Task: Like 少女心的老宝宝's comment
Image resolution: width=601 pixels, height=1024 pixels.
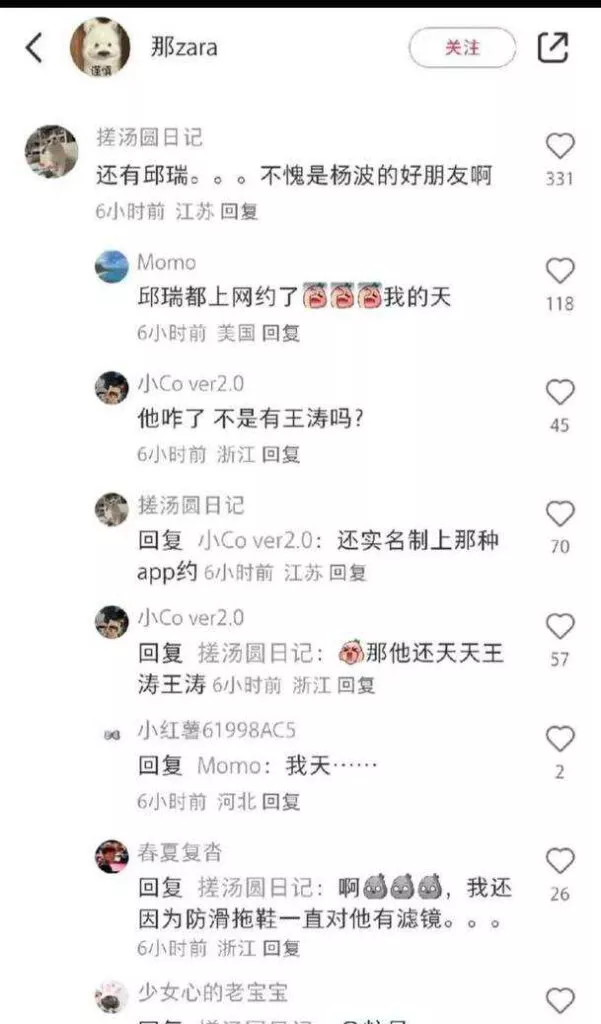Action: click(x=560, y=999)
